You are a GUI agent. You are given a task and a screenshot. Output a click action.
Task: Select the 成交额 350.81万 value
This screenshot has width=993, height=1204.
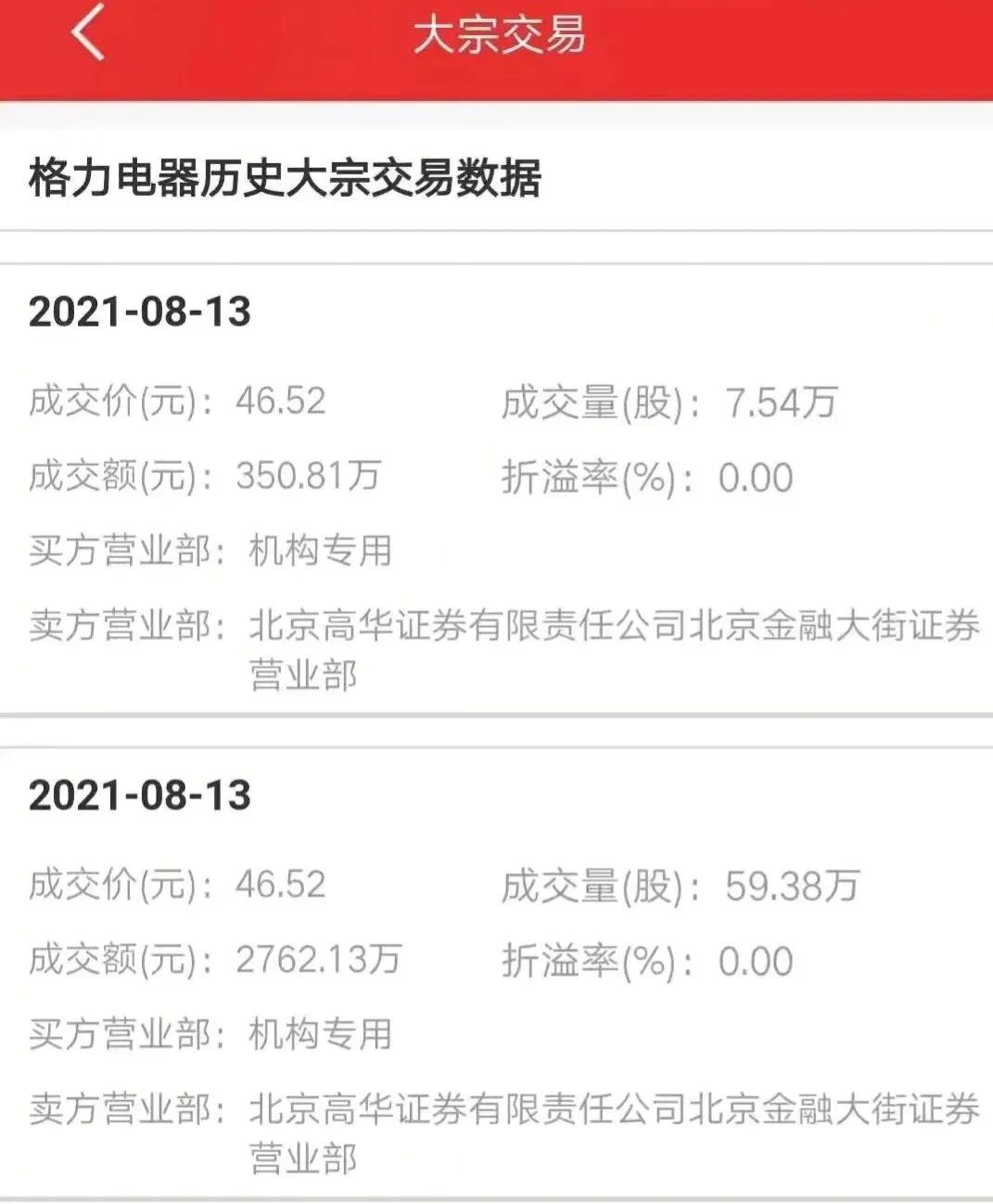309,475
